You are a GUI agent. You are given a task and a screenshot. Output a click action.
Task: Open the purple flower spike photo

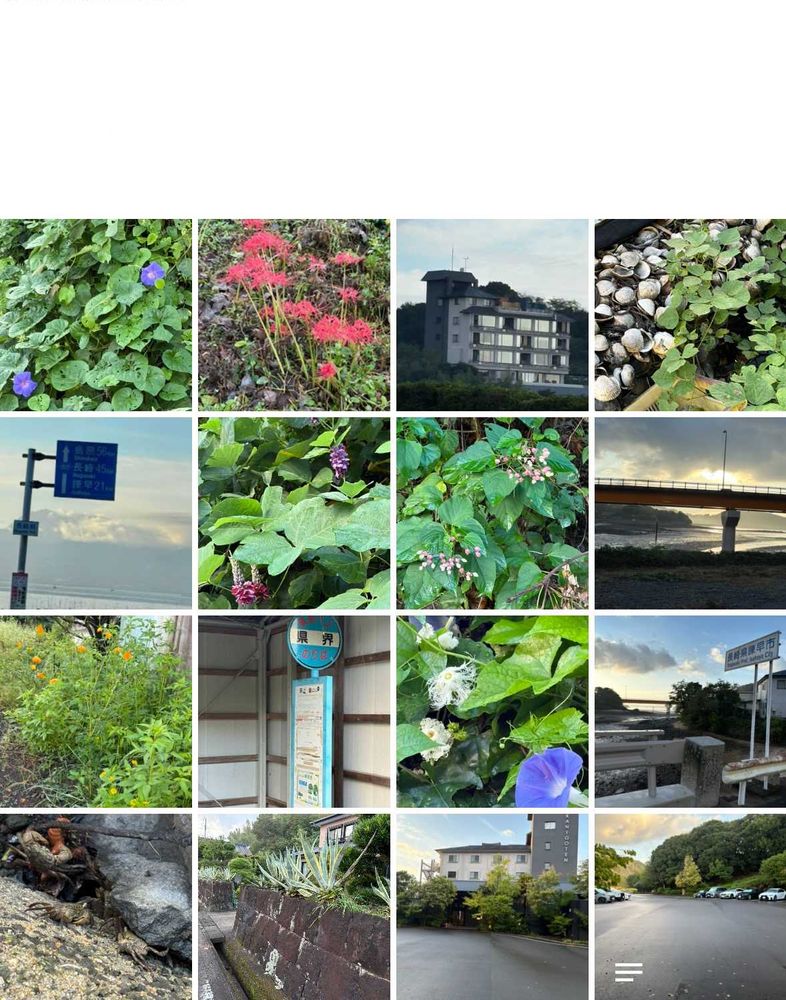(x=293, y=513)
